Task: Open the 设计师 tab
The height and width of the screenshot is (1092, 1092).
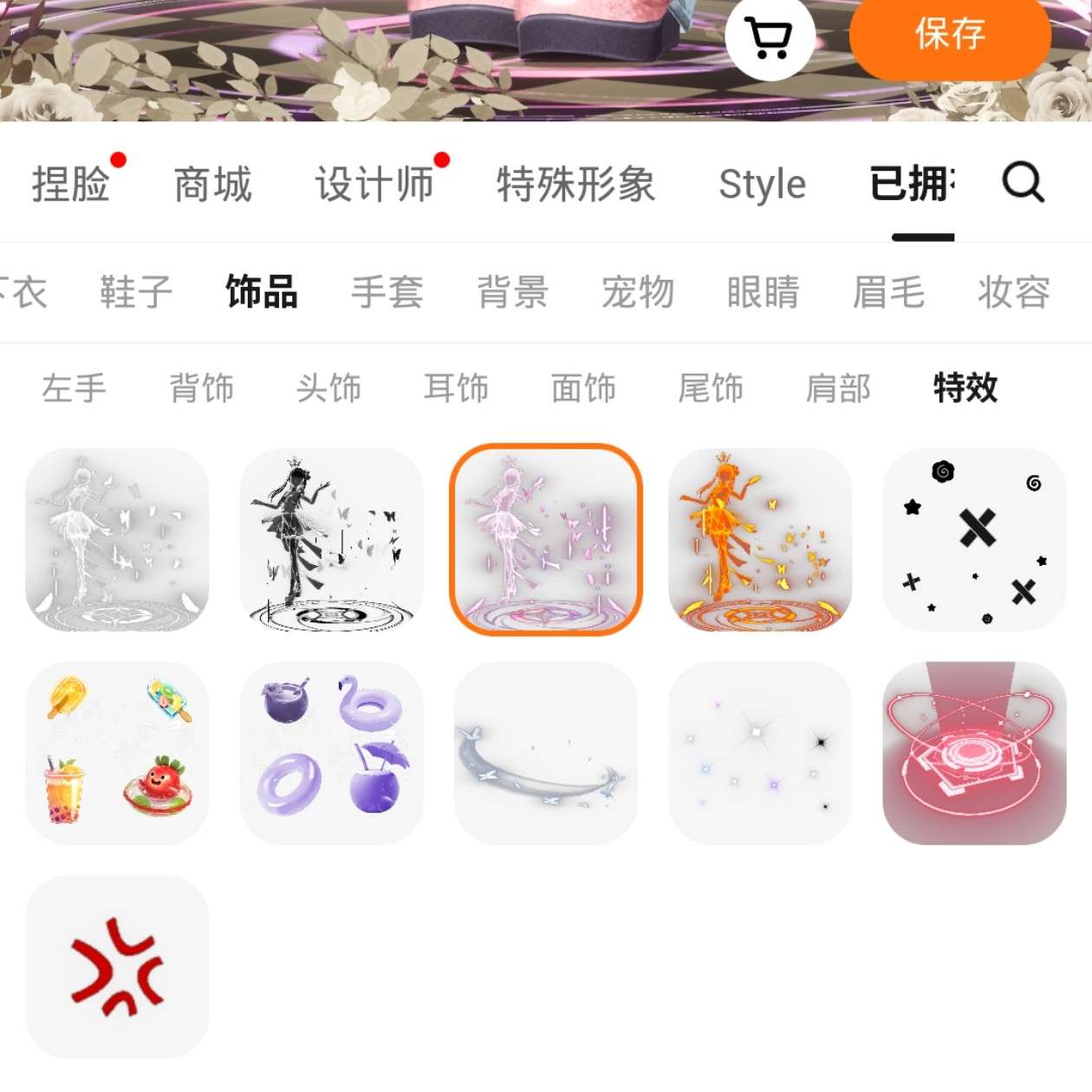Action: tap(374, 184)
